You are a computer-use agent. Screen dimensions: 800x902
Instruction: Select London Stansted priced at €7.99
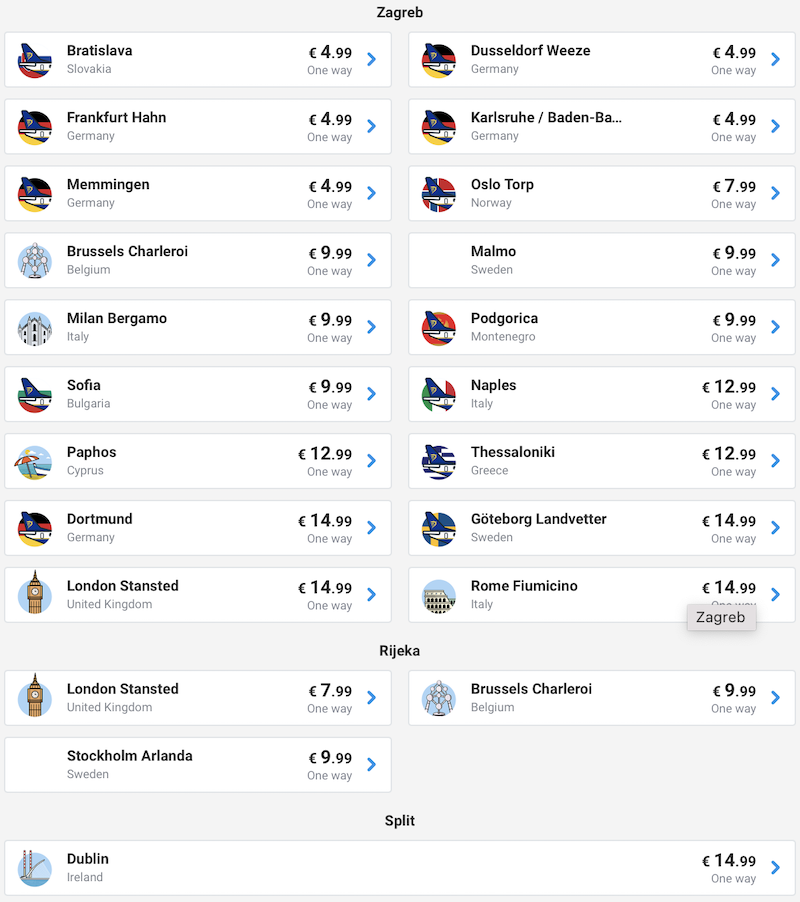198,698
